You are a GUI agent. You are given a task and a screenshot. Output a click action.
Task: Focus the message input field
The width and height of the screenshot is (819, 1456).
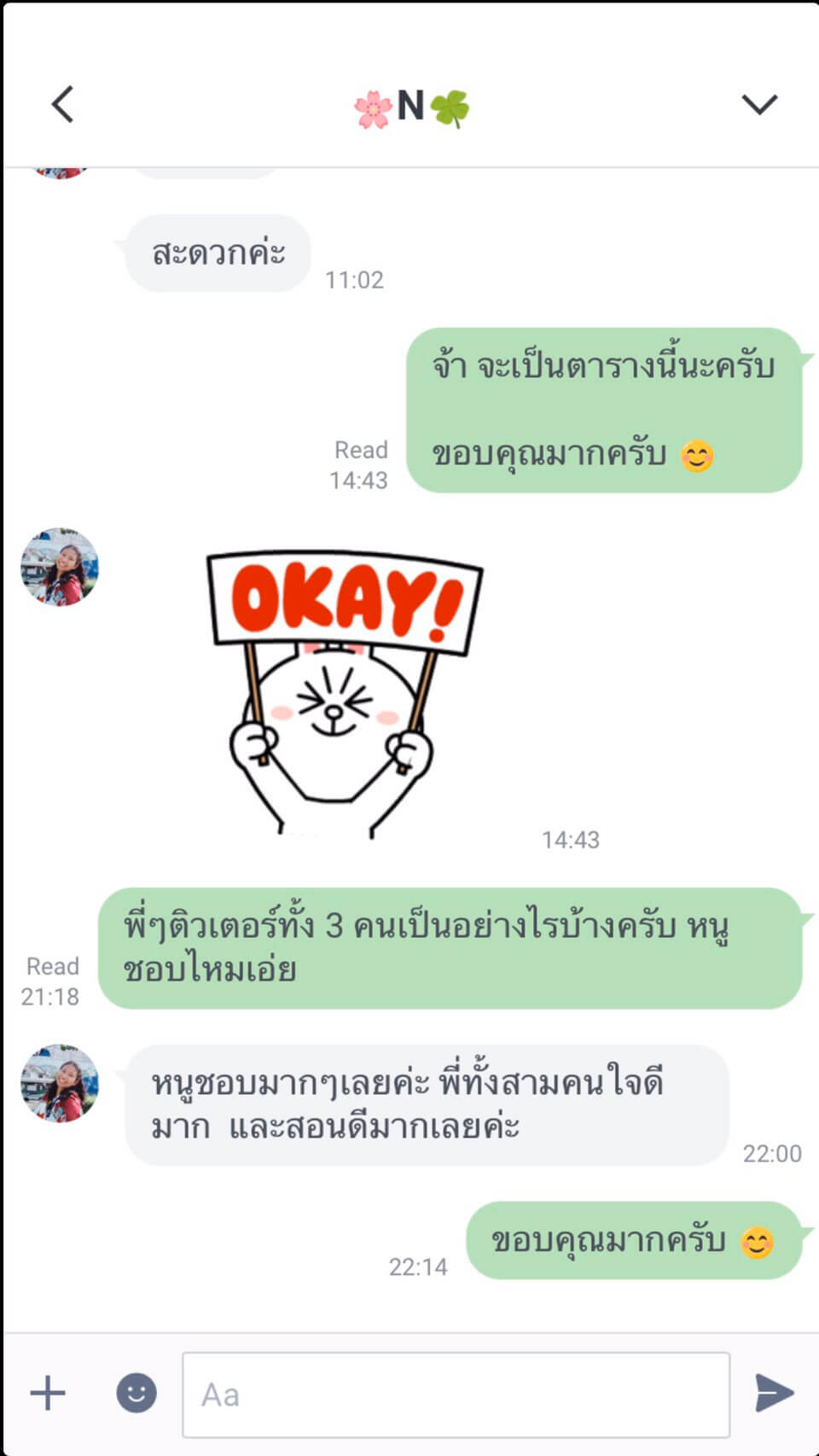[456, 1395]
